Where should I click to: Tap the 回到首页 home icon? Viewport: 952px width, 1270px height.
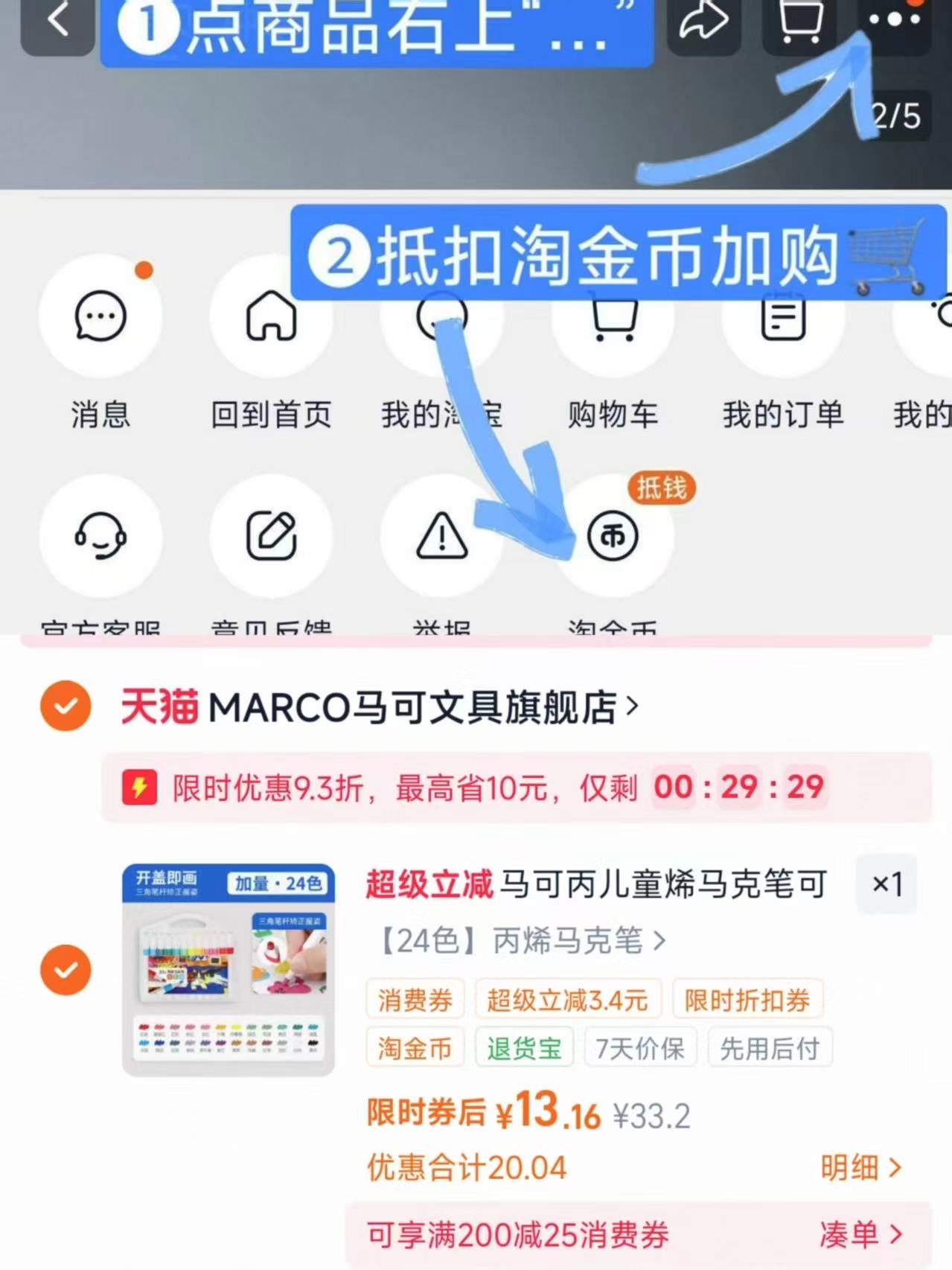(272, 316)
